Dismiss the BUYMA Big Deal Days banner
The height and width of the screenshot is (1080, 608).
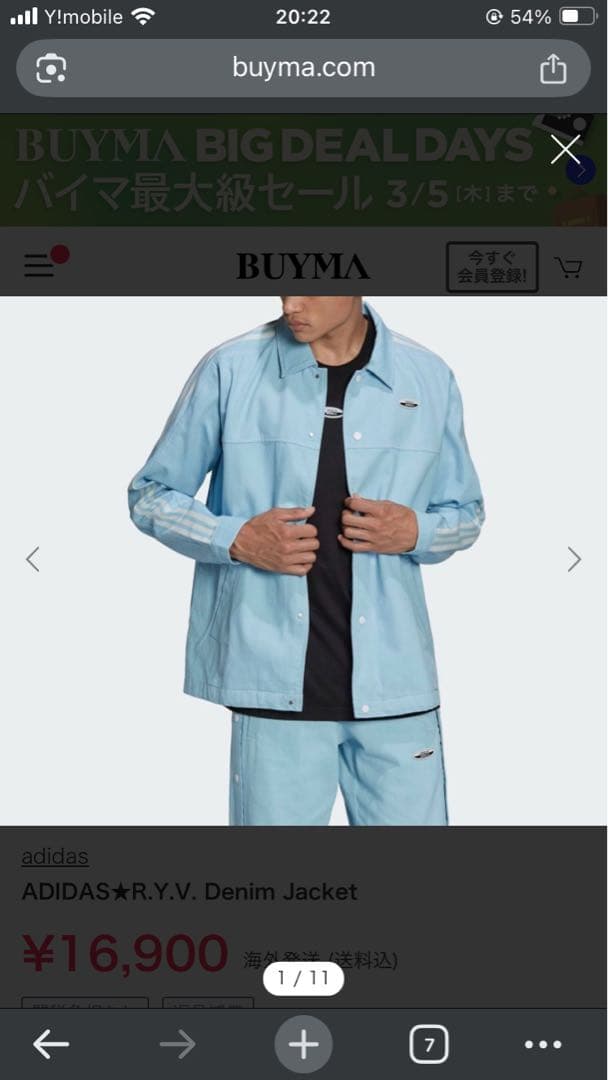(565, 150)
